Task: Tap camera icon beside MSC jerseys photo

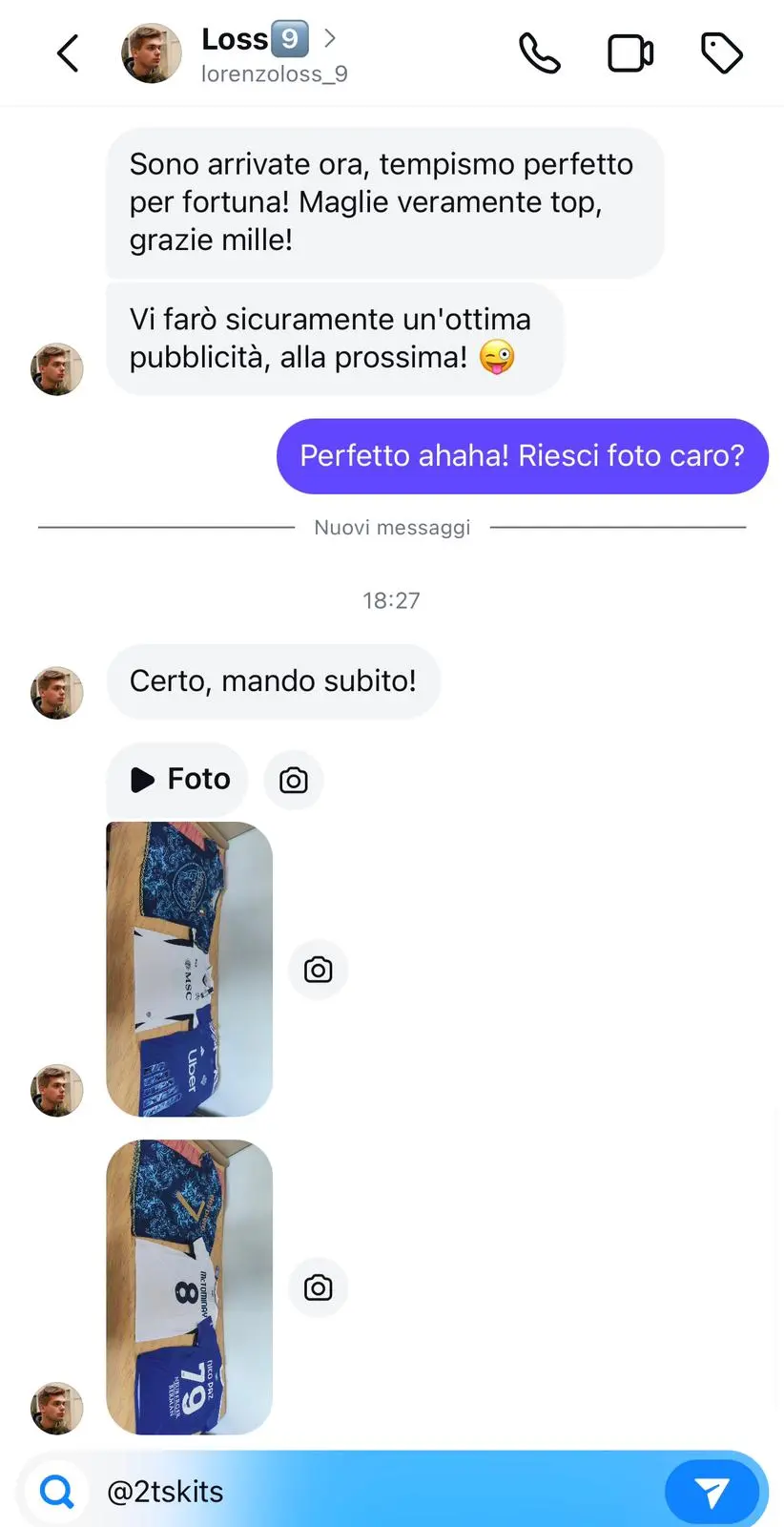Action: (318, 971)
